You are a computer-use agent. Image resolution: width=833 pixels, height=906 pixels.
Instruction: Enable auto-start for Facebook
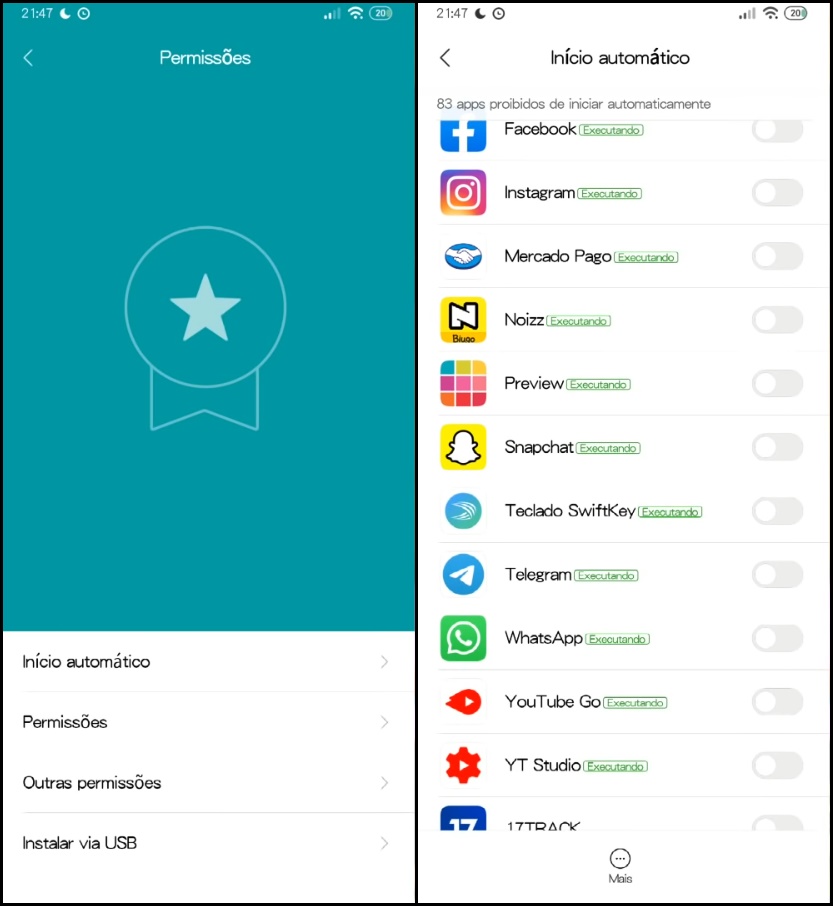click(777, 130)
